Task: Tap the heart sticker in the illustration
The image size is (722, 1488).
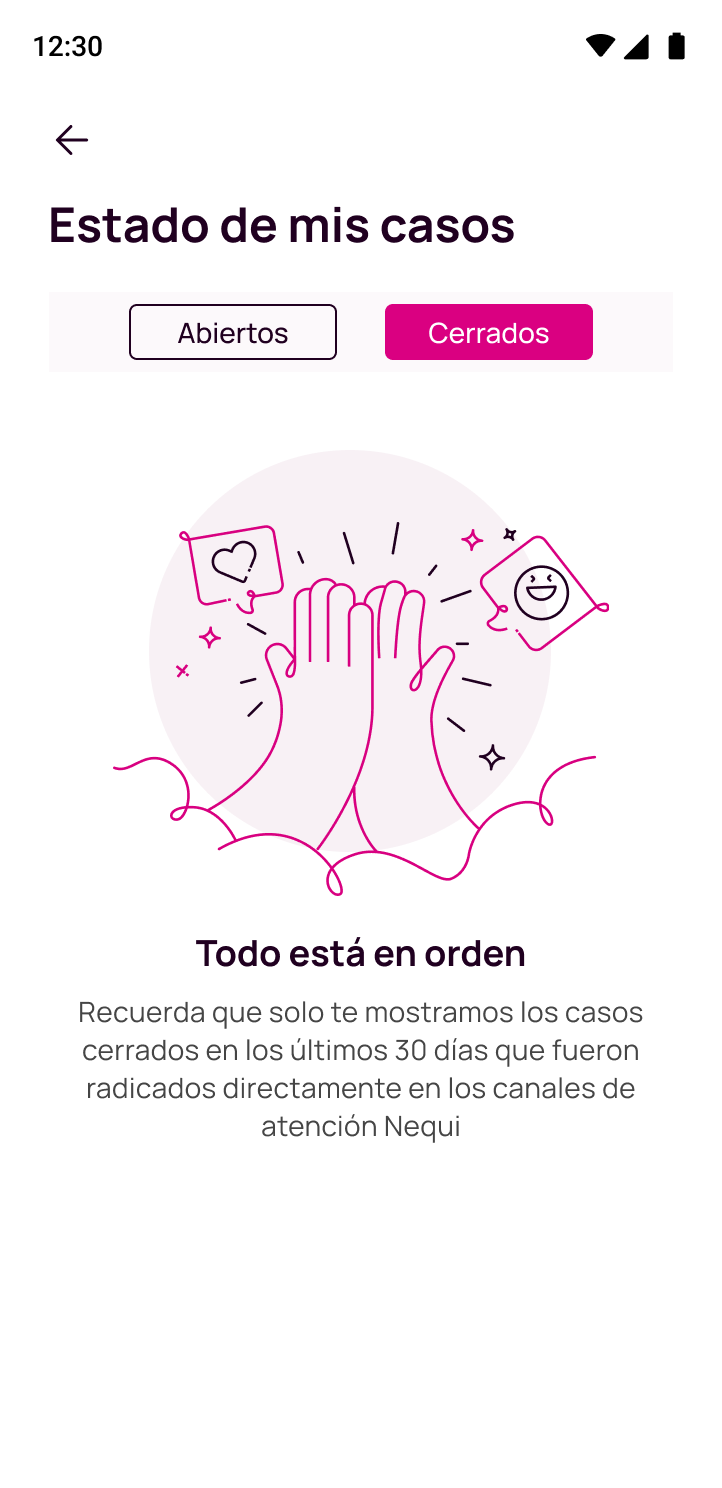Action: [235, 561]
